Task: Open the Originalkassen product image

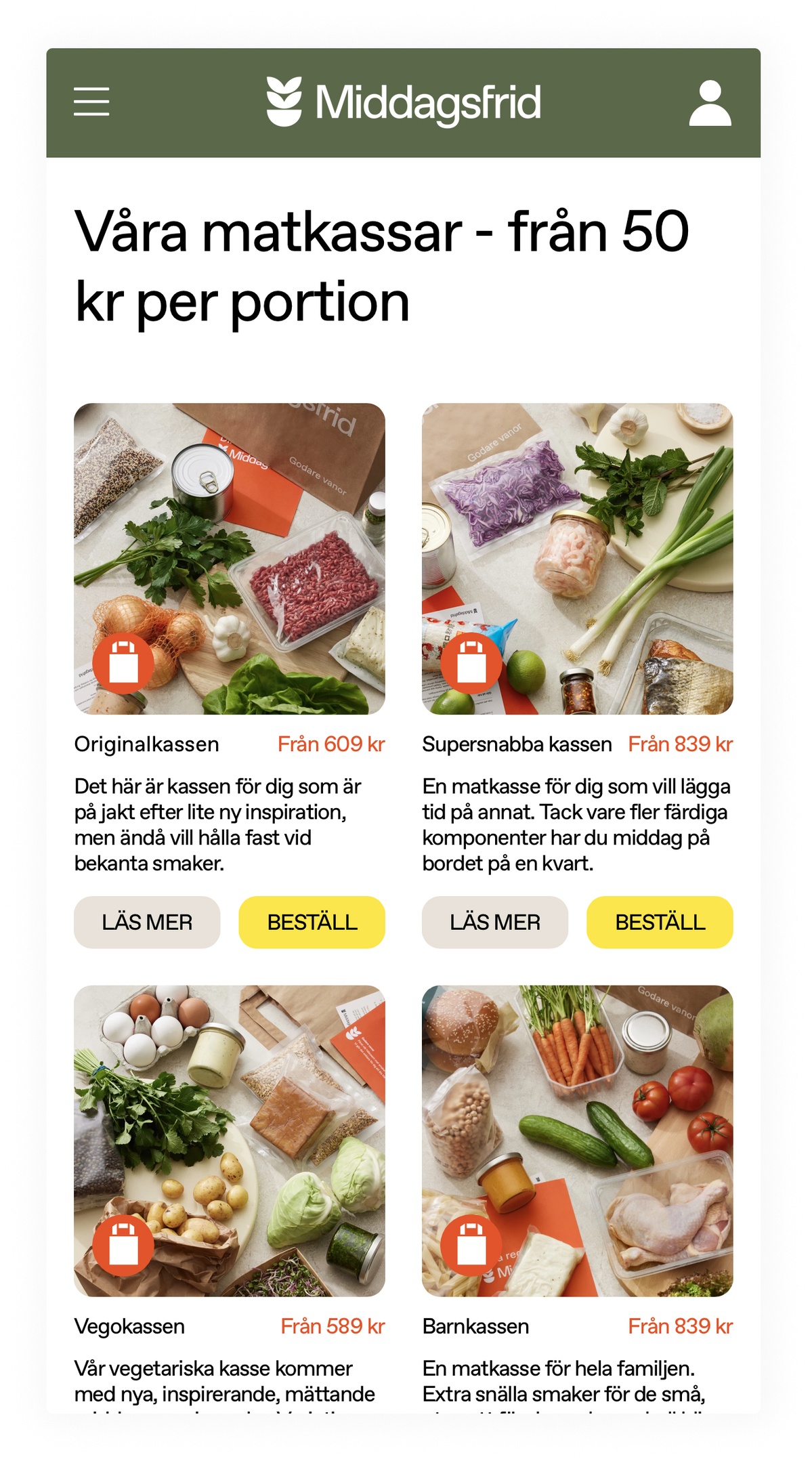Action: pyautogui.click(x=229, y=558)
